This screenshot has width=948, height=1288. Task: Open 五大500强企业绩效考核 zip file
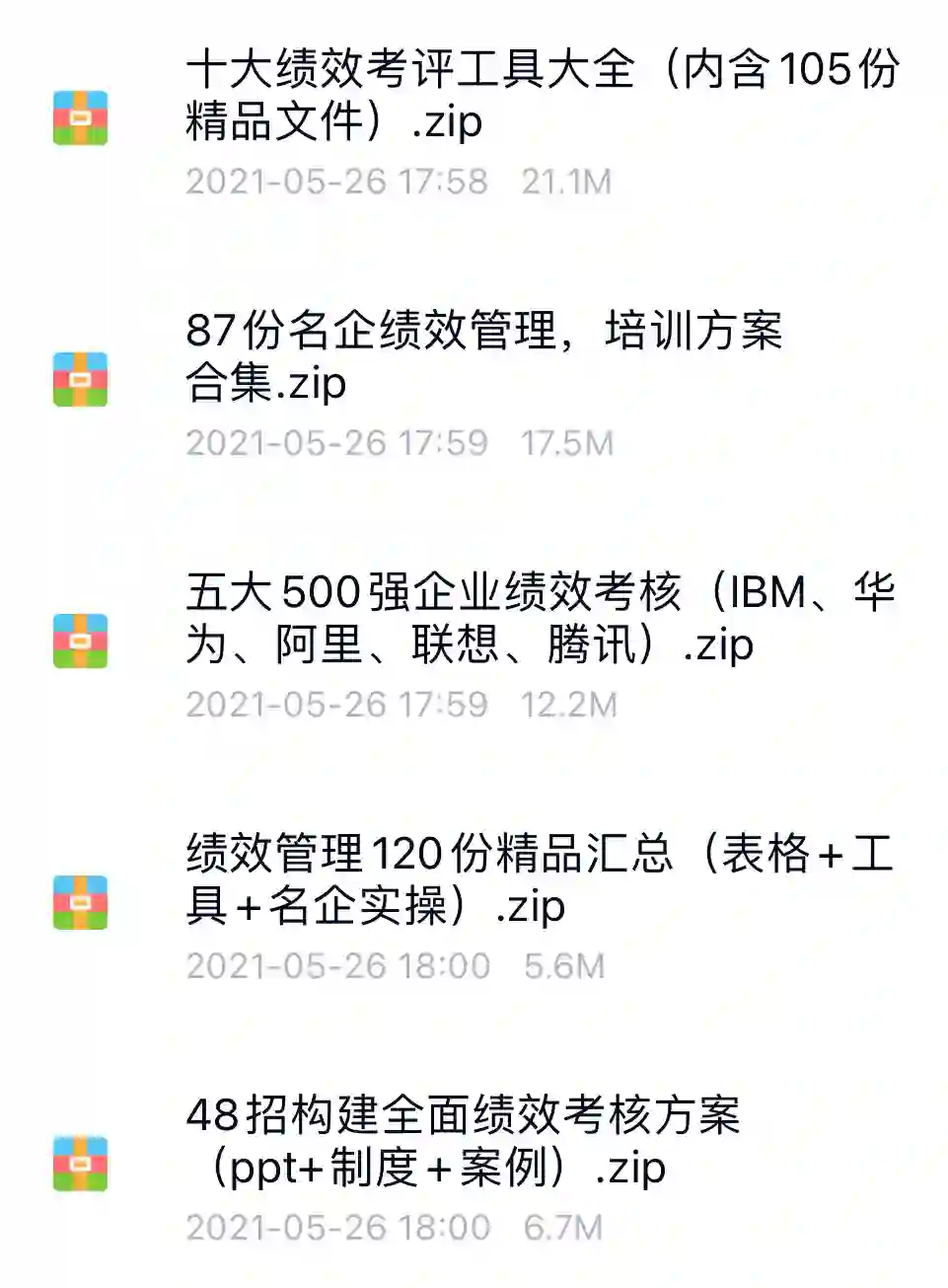(541, 618)
